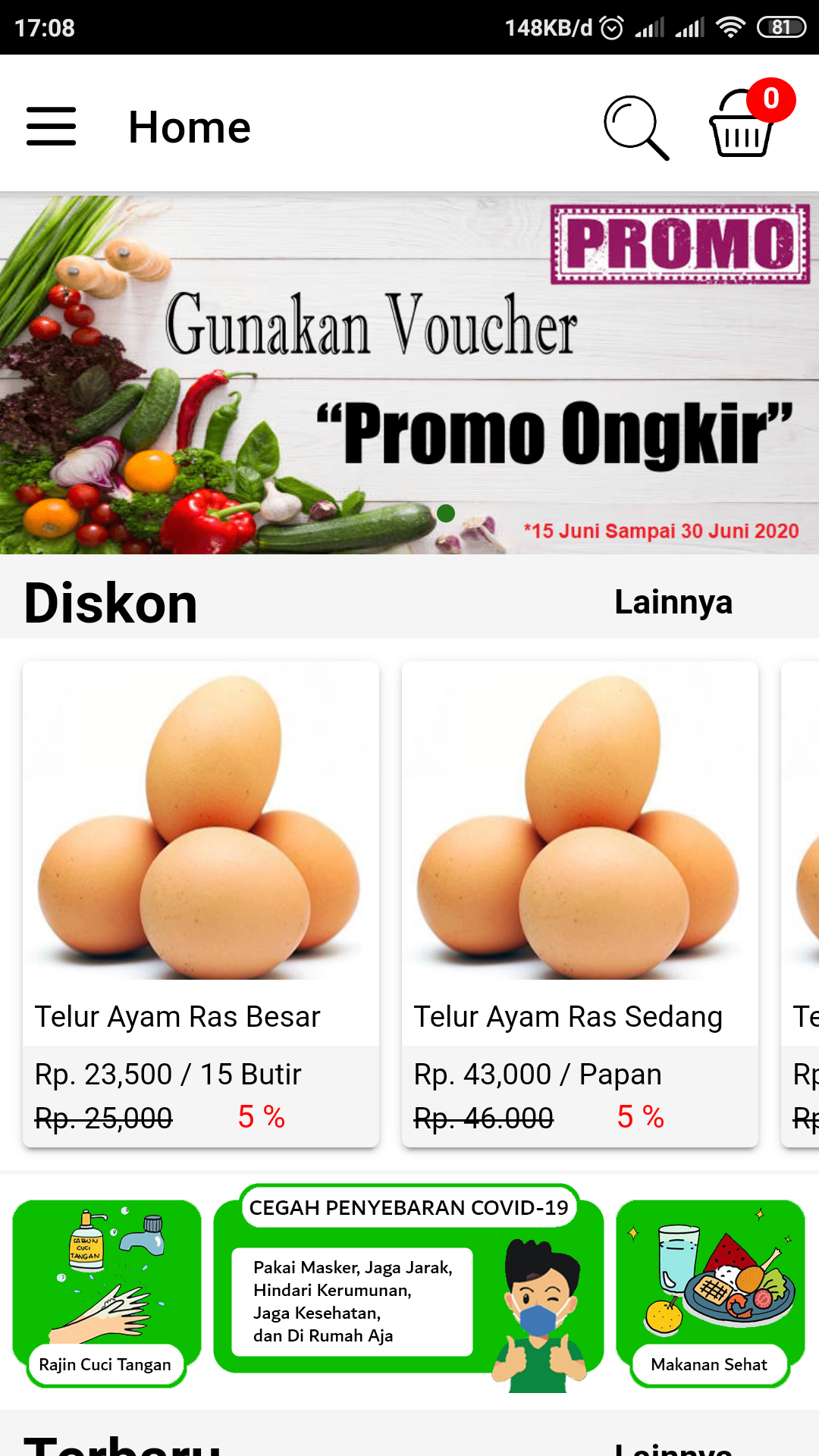This screenshot has width=819, height=1456.
Task: Open Telur Ayam Ras Sedang product
Action: [580, 902]
